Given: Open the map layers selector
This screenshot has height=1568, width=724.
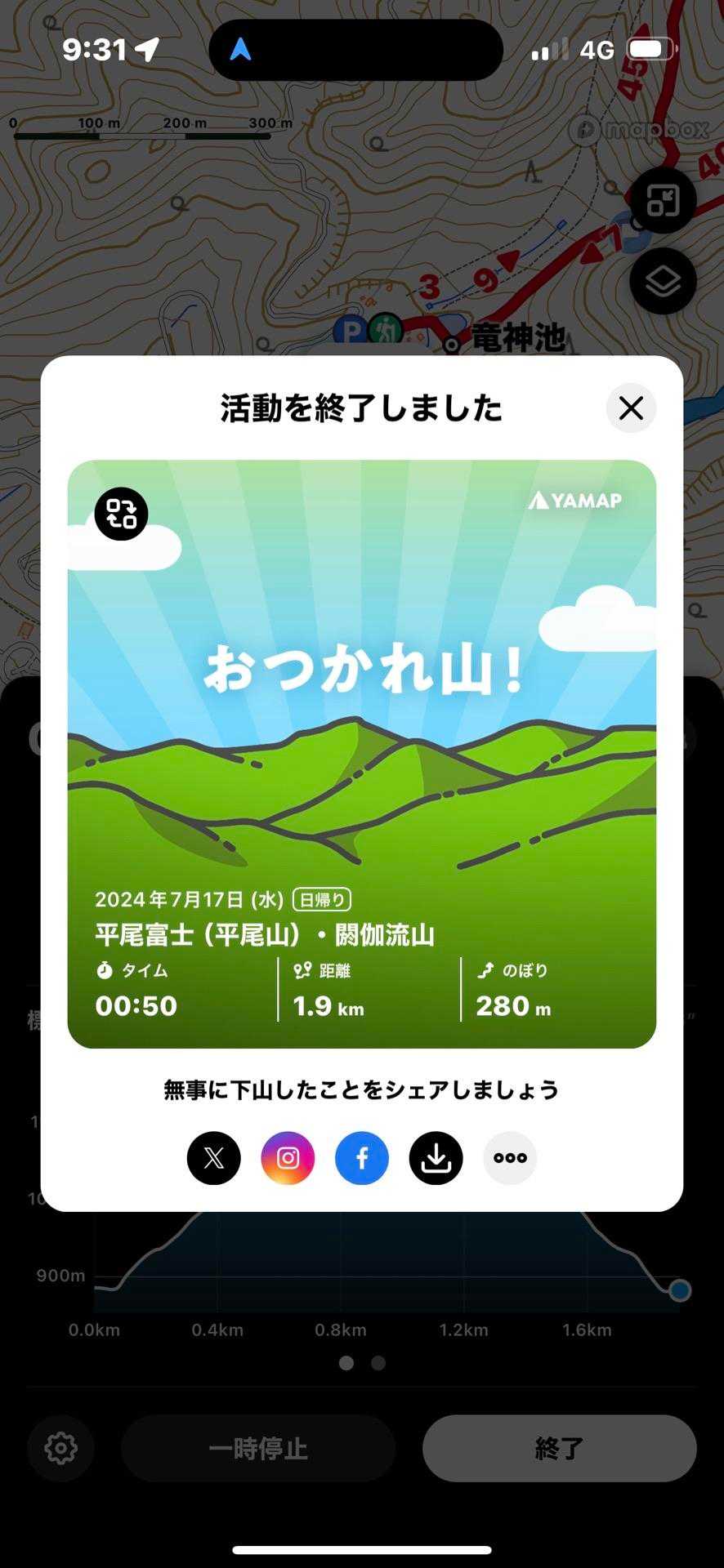Looking at the screenshot, I should point(663,282).
